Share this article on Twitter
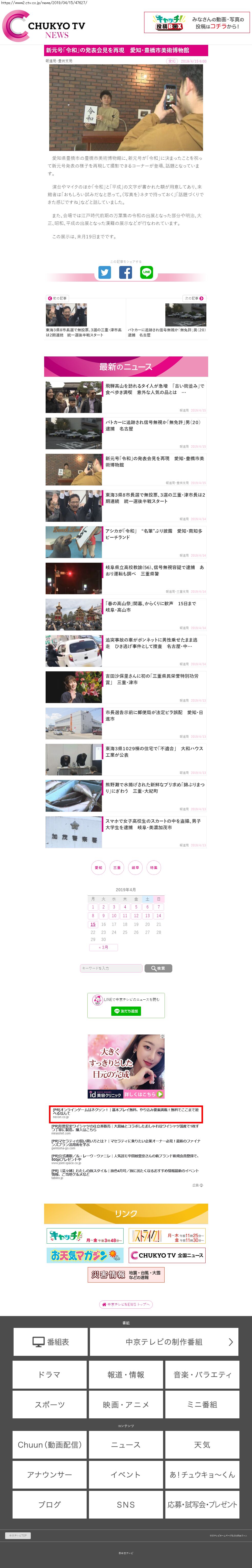 tap(105, 273)
